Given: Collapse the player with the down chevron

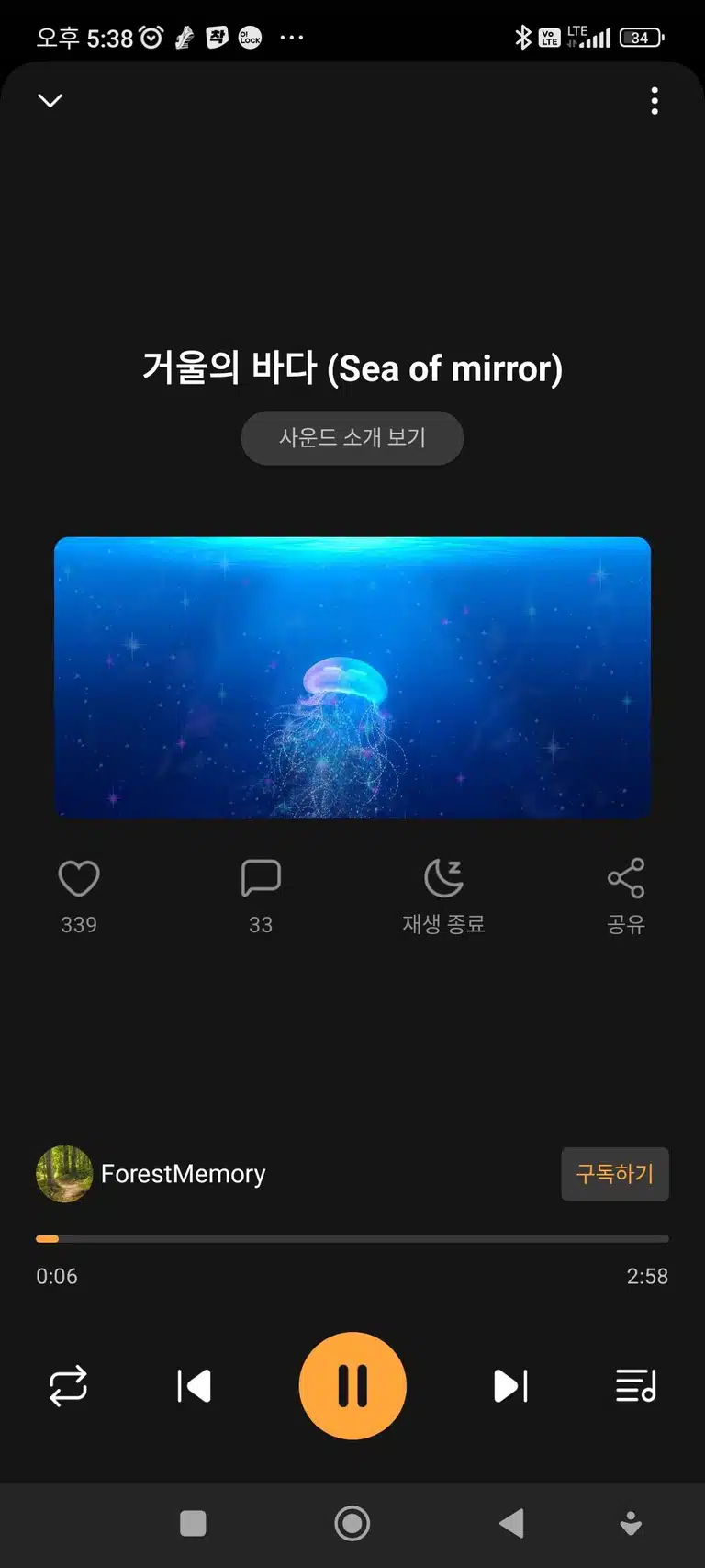Looking at the screenshot, I should [x=50, y=100].
